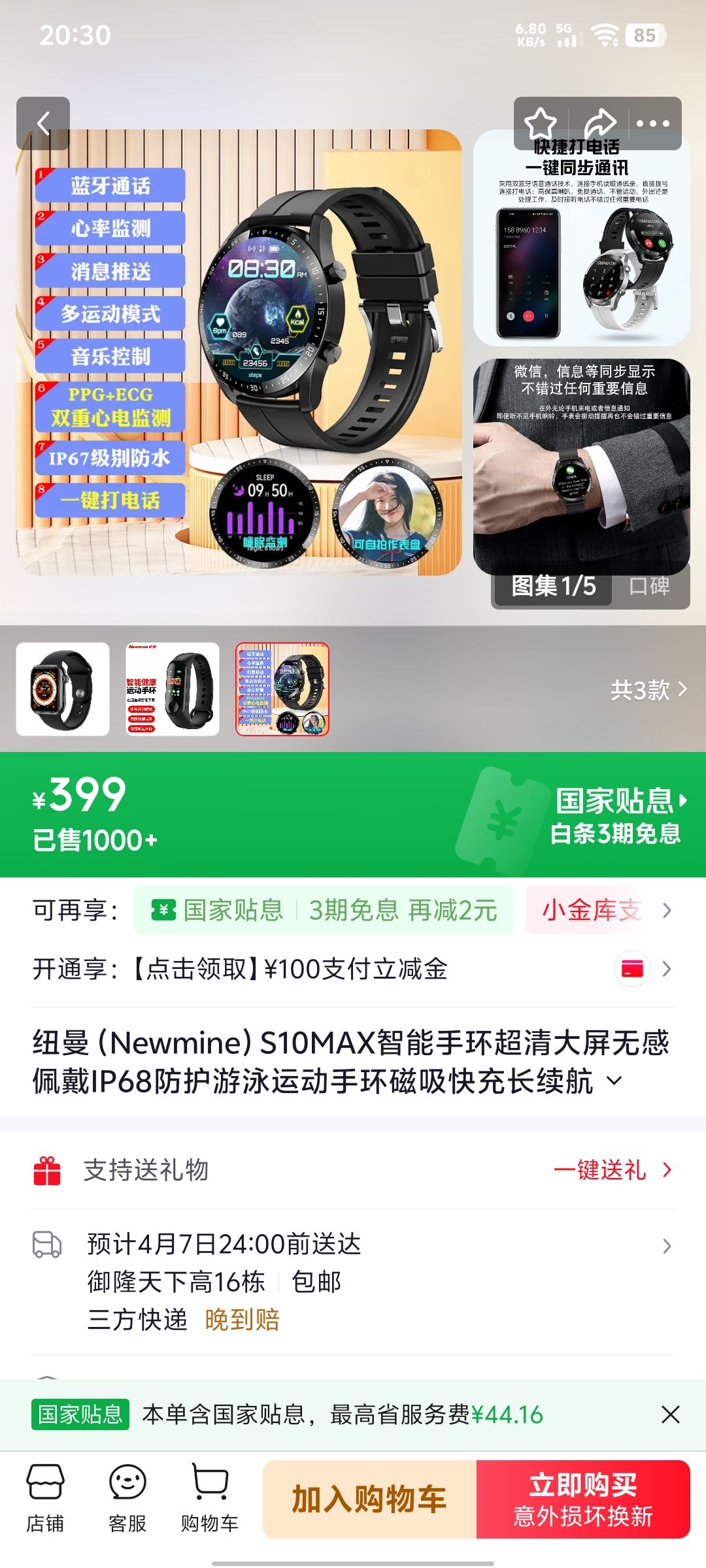Tap the 国家贴息 3期免息 再减2元 chip
The width and height of the screenshot is (706, 1568).
tap(324, 910)
